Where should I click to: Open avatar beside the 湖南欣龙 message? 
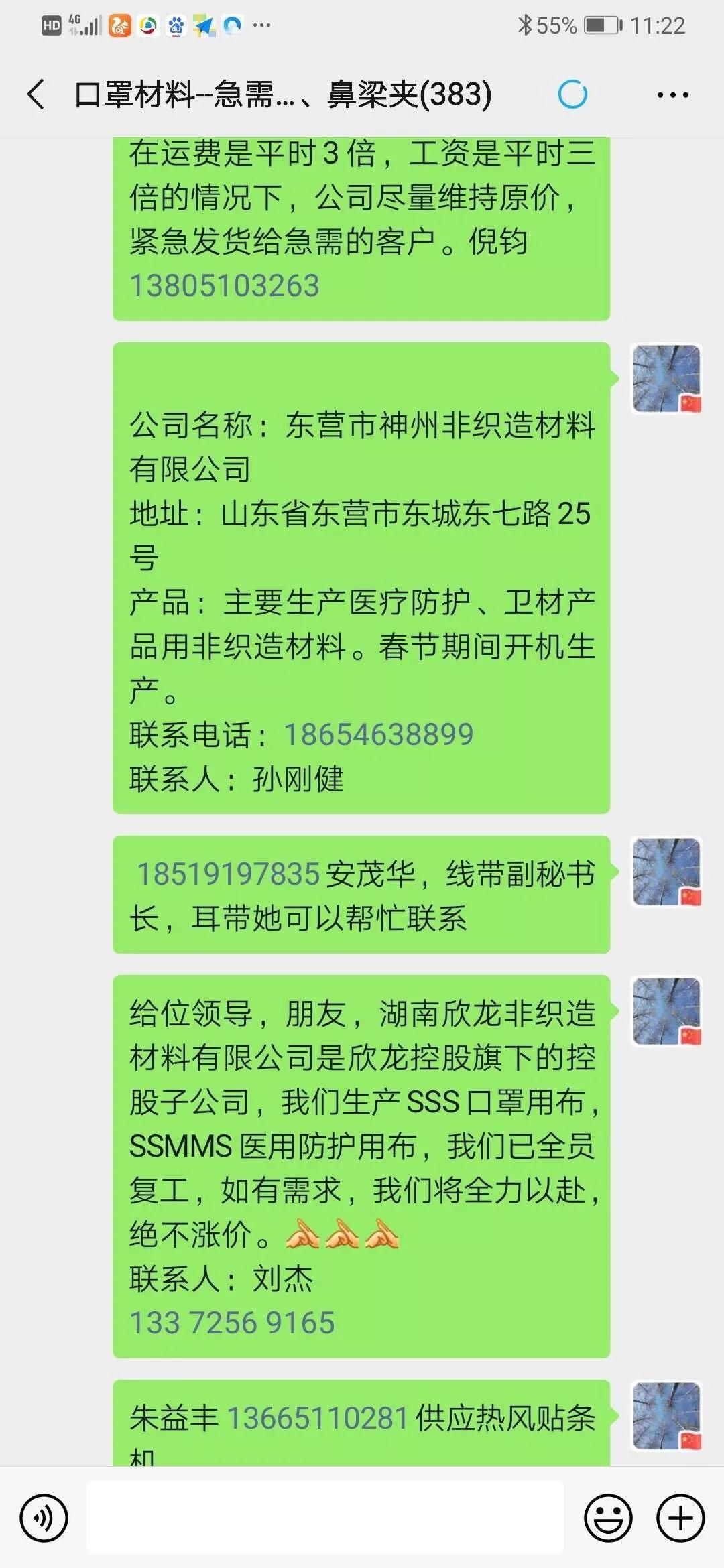666,1010
